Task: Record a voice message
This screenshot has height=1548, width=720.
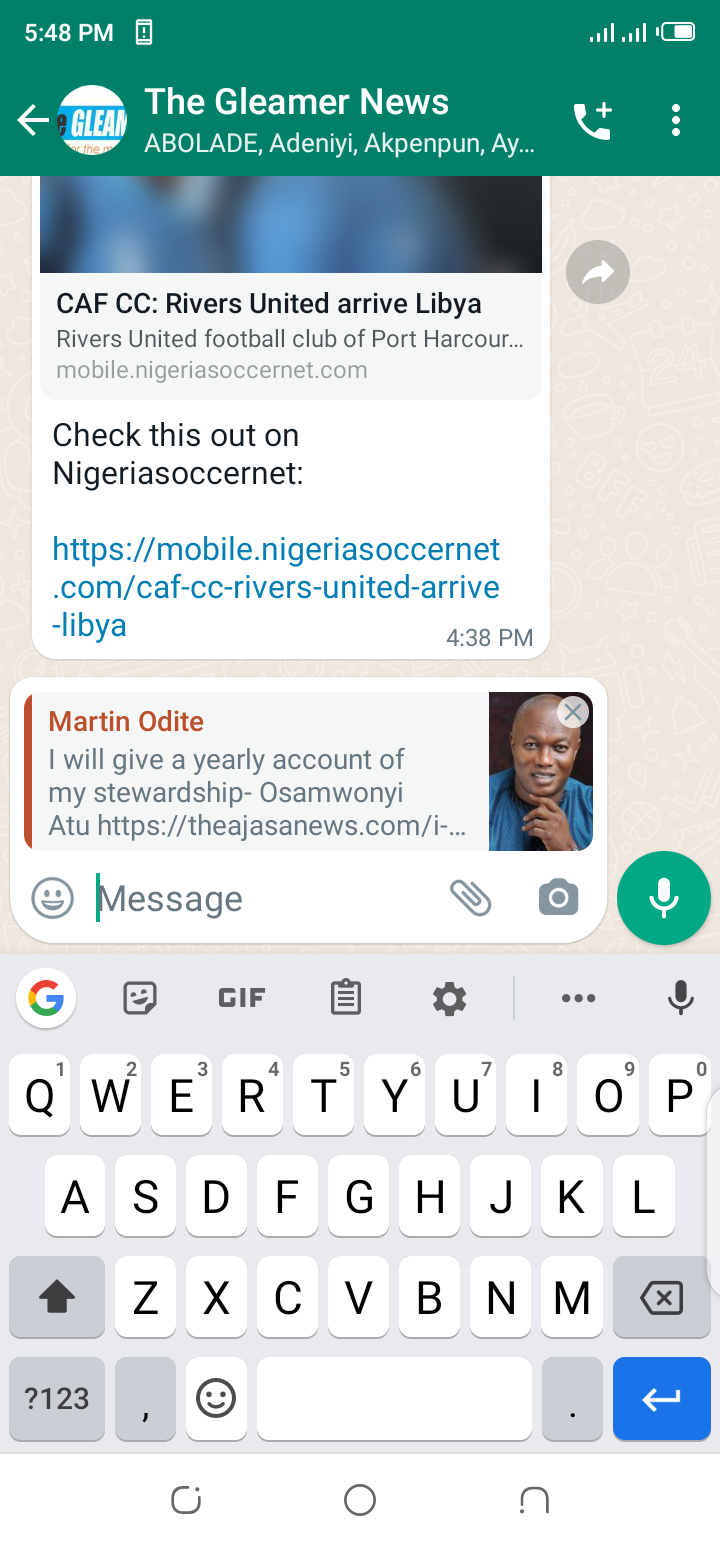Action: click(663, 898)
